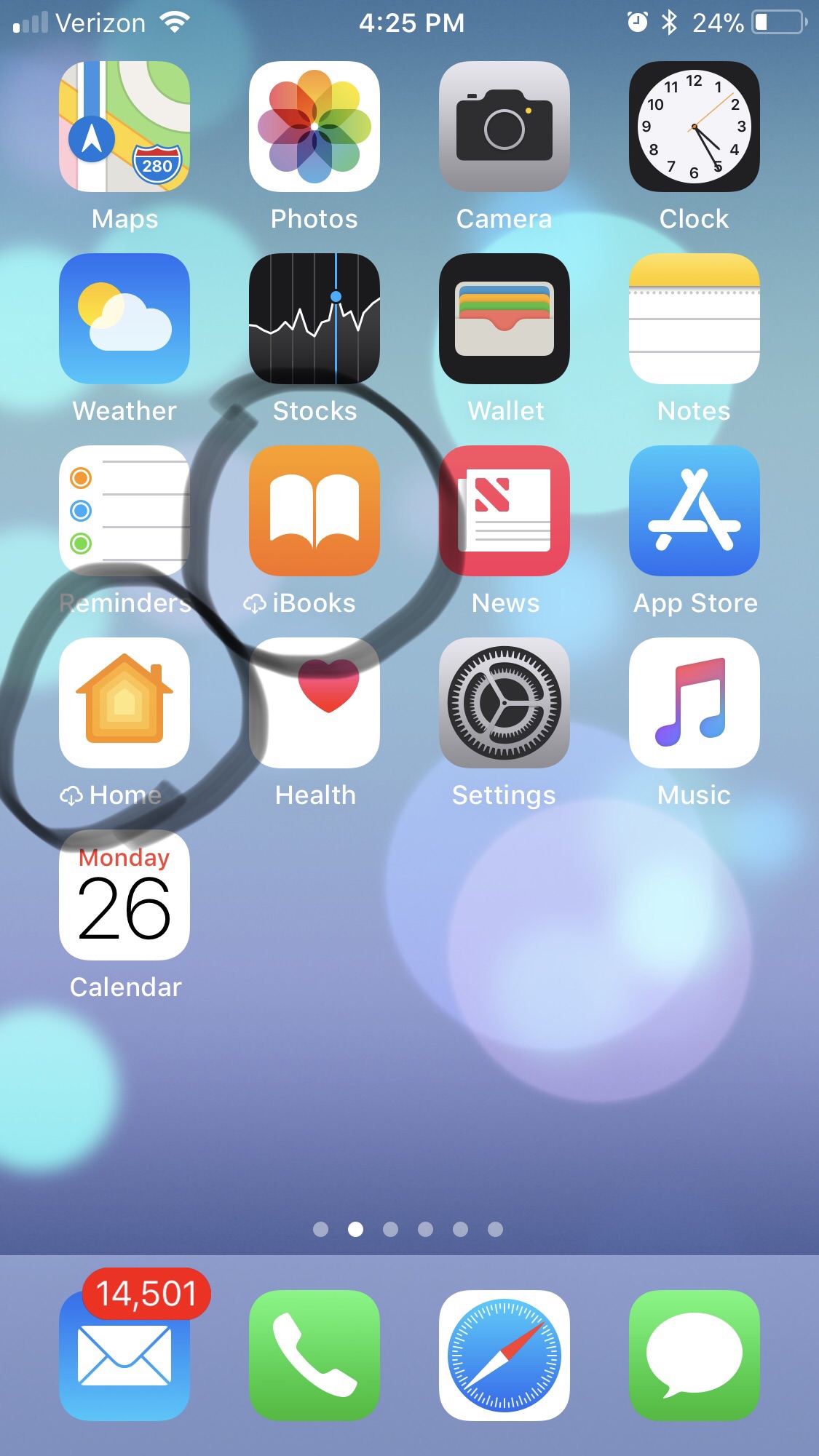Screen dimensions: 819x1456
Task: Open the Camera app
Action: (505, 127)
